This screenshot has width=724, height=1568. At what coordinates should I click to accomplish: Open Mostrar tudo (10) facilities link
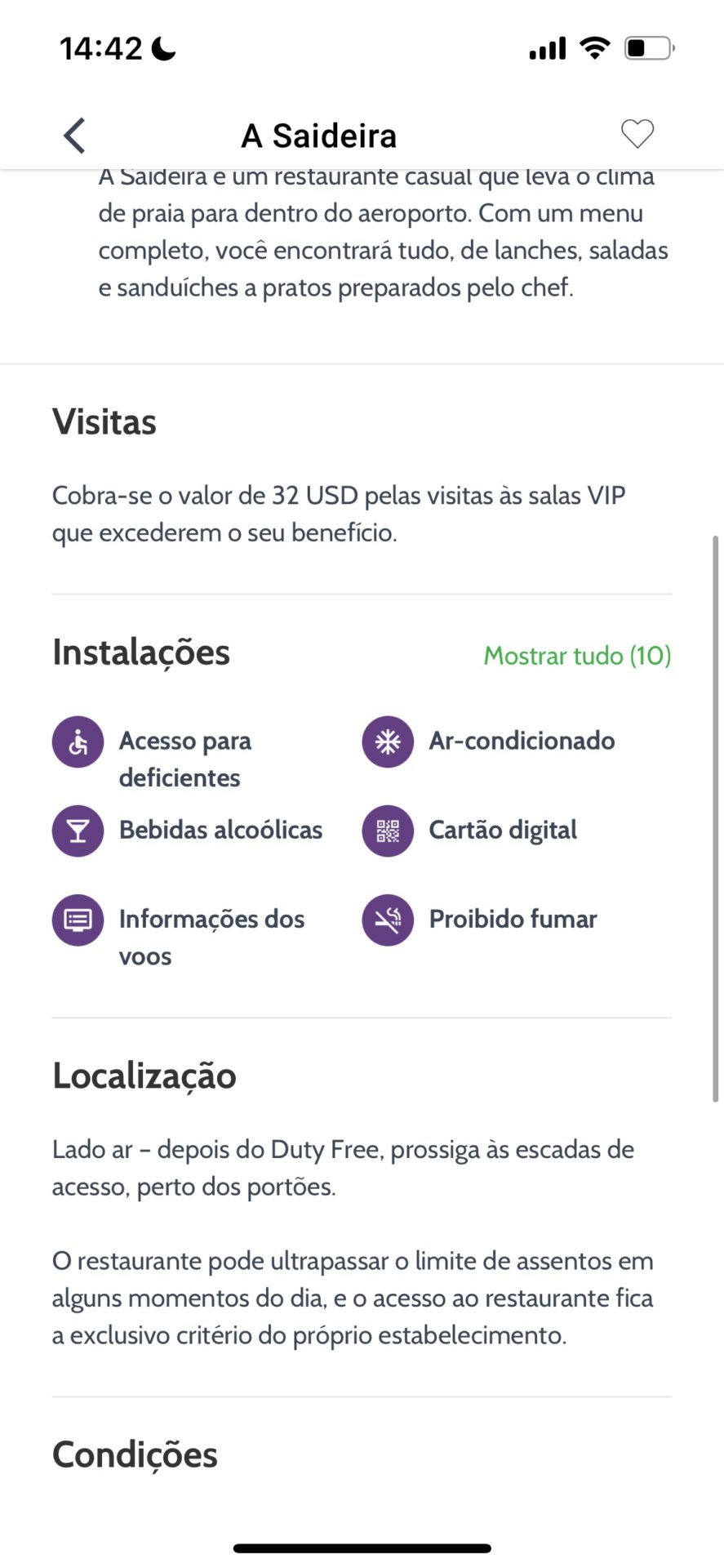point(577,656)
